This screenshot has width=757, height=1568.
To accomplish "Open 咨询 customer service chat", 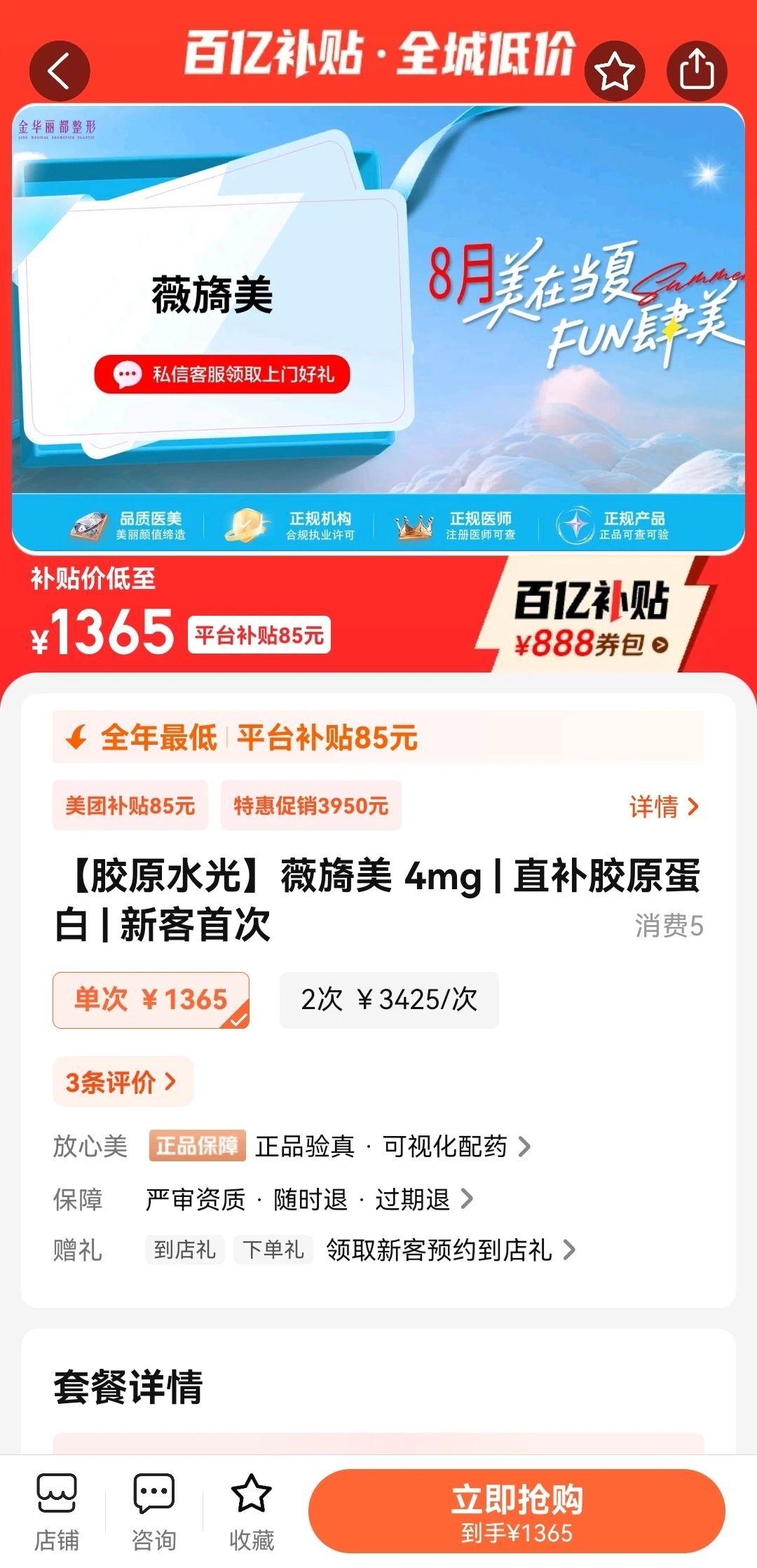I will (x=154, y=1512).
